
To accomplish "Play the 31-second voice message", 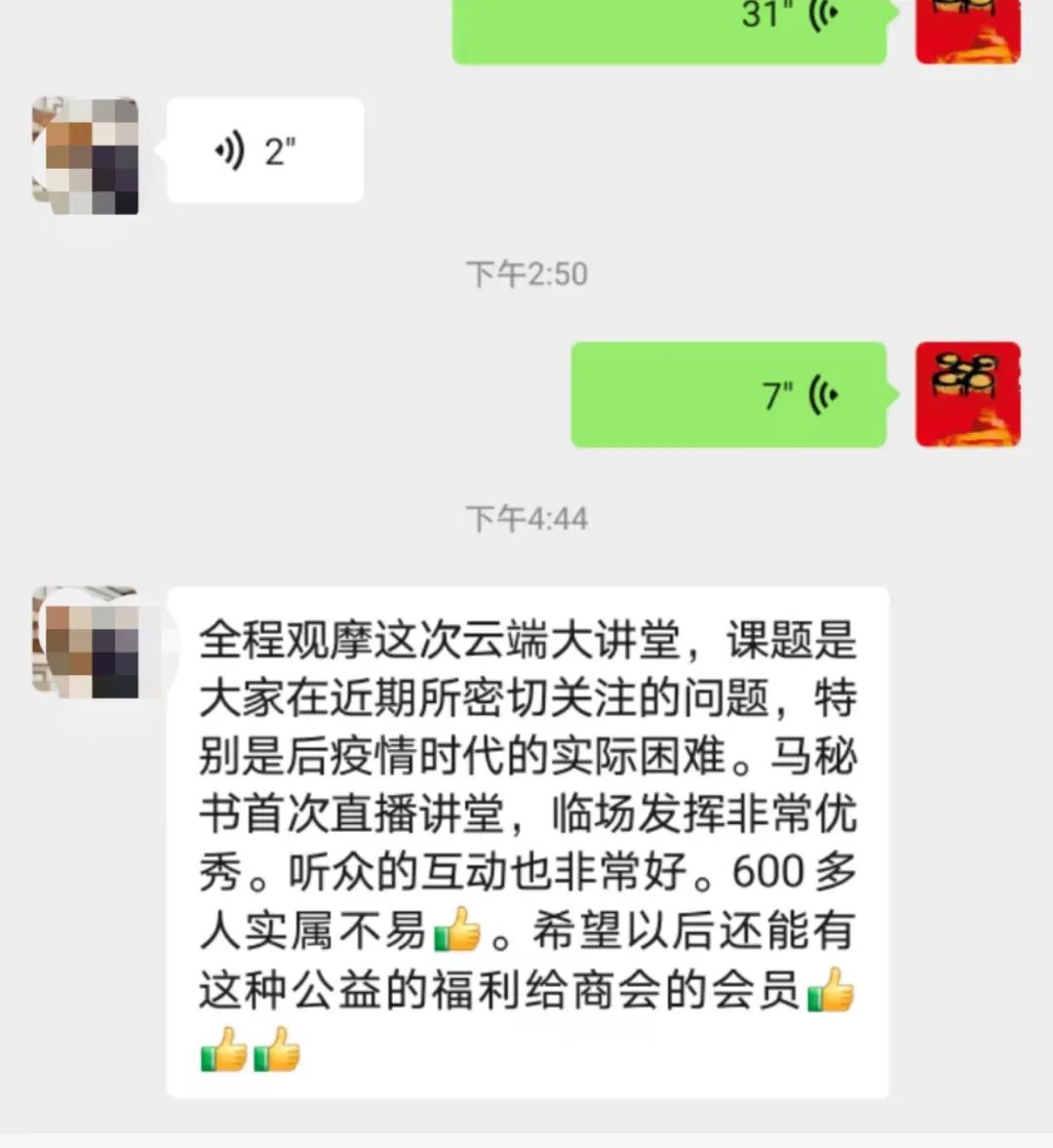I will (669, 27).
